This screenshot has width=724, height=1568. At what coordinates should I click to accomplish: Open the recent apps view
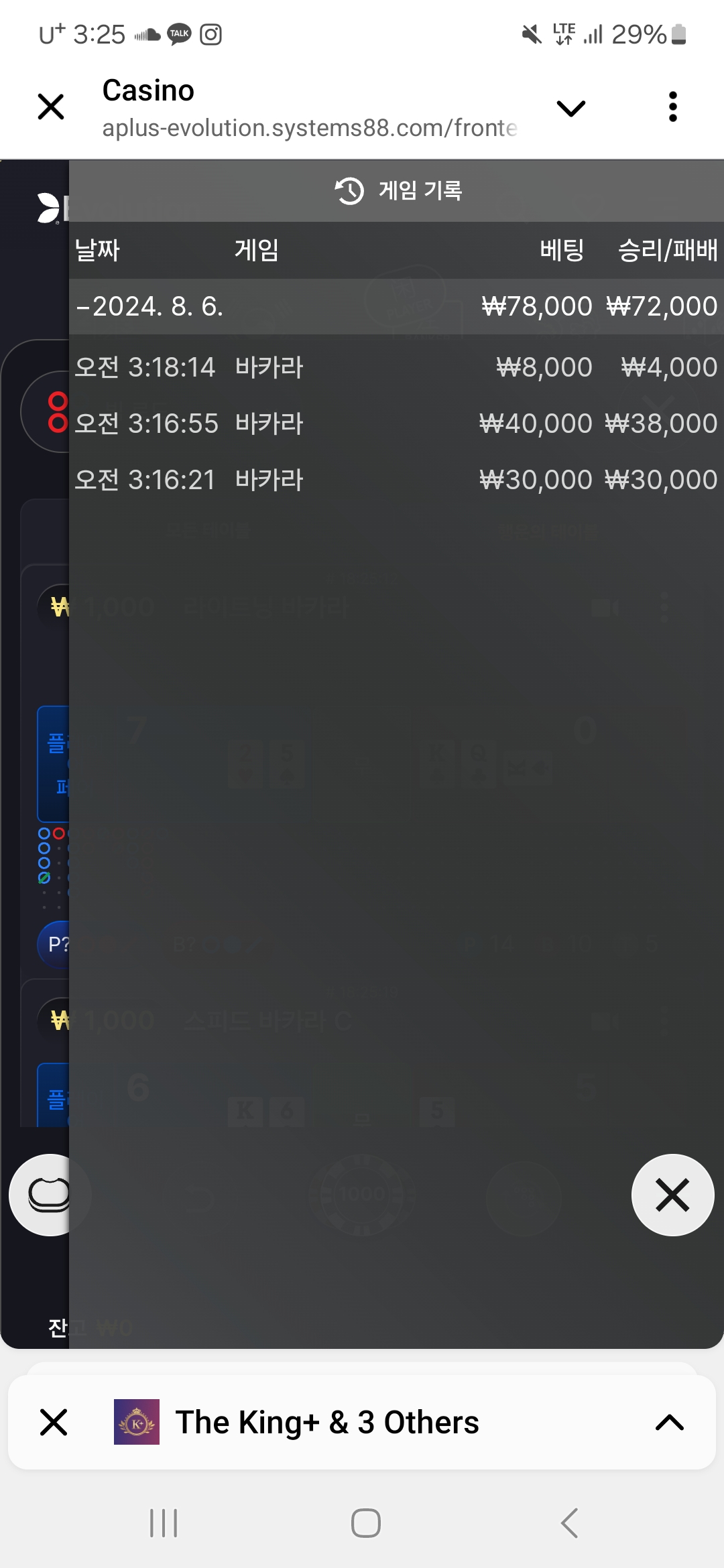pyautogui.click(x=164, y=1523)
